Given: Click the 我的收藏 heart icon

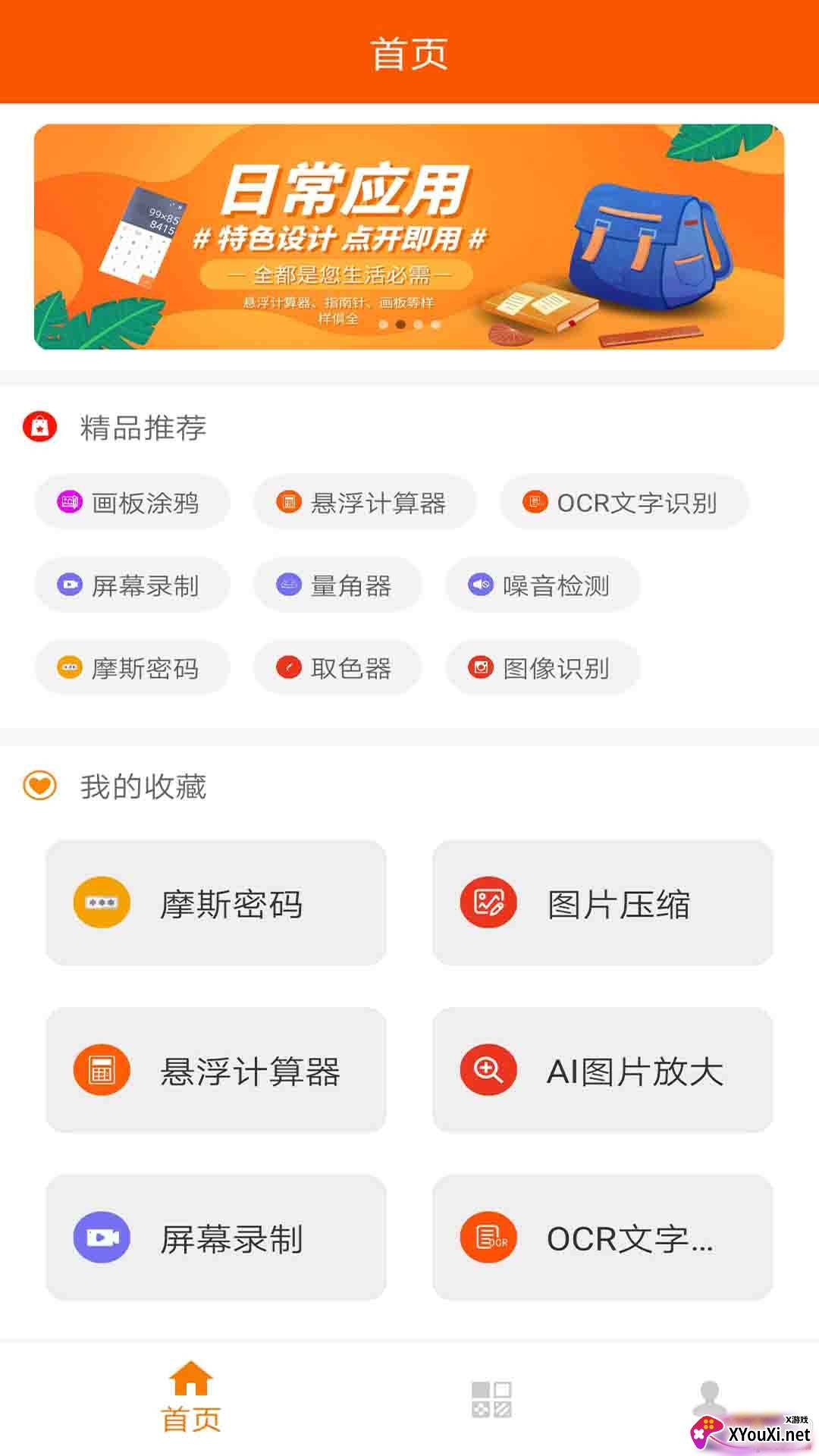Looking at the screenshot, I should (39, 787).
